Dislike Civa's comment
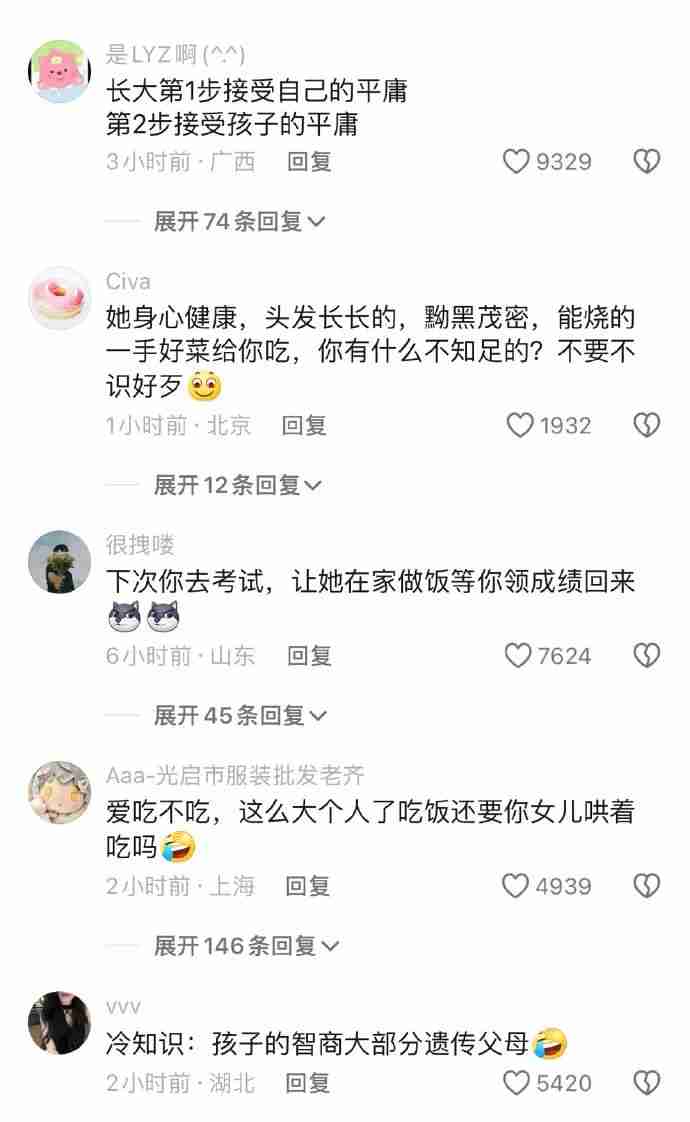This screenshot has height=1122, width=690. (x=647, y=426)
